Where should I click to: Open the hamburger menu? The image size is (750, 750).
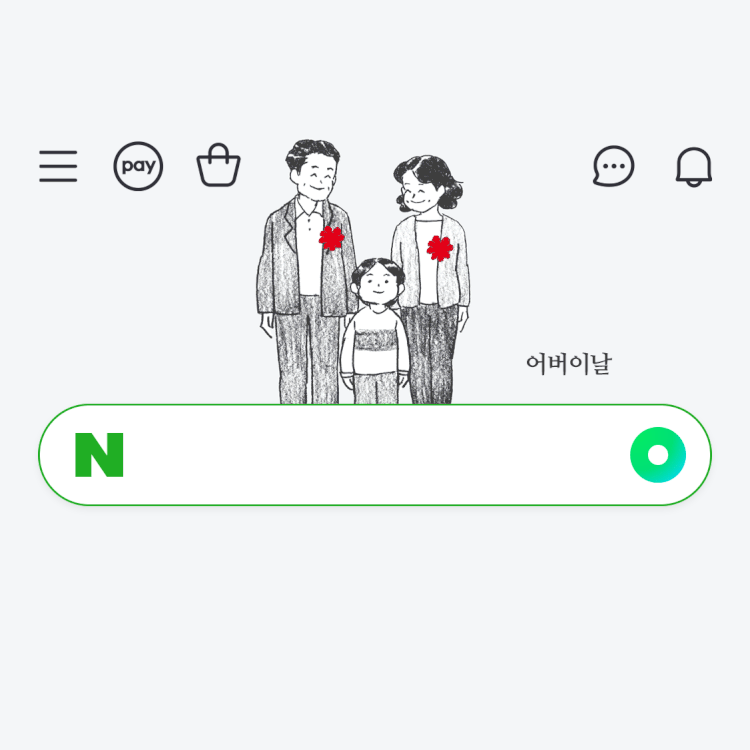point(58,166)
